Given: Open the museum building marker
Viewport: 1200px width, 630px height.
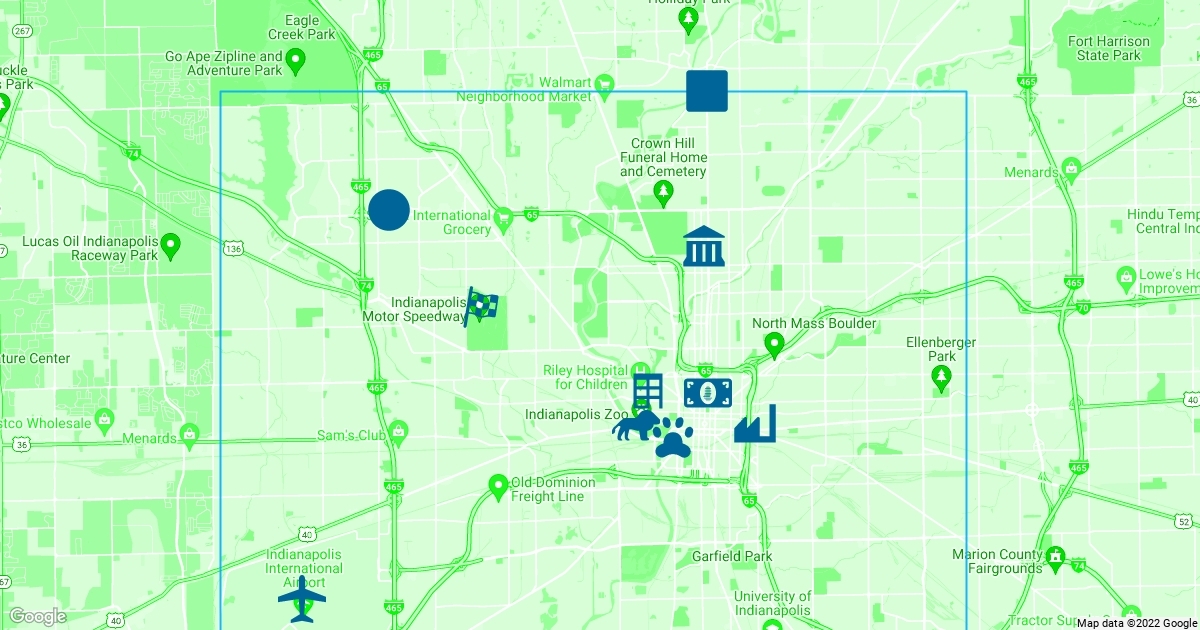Looking at the screenshot, I should 704,246.
